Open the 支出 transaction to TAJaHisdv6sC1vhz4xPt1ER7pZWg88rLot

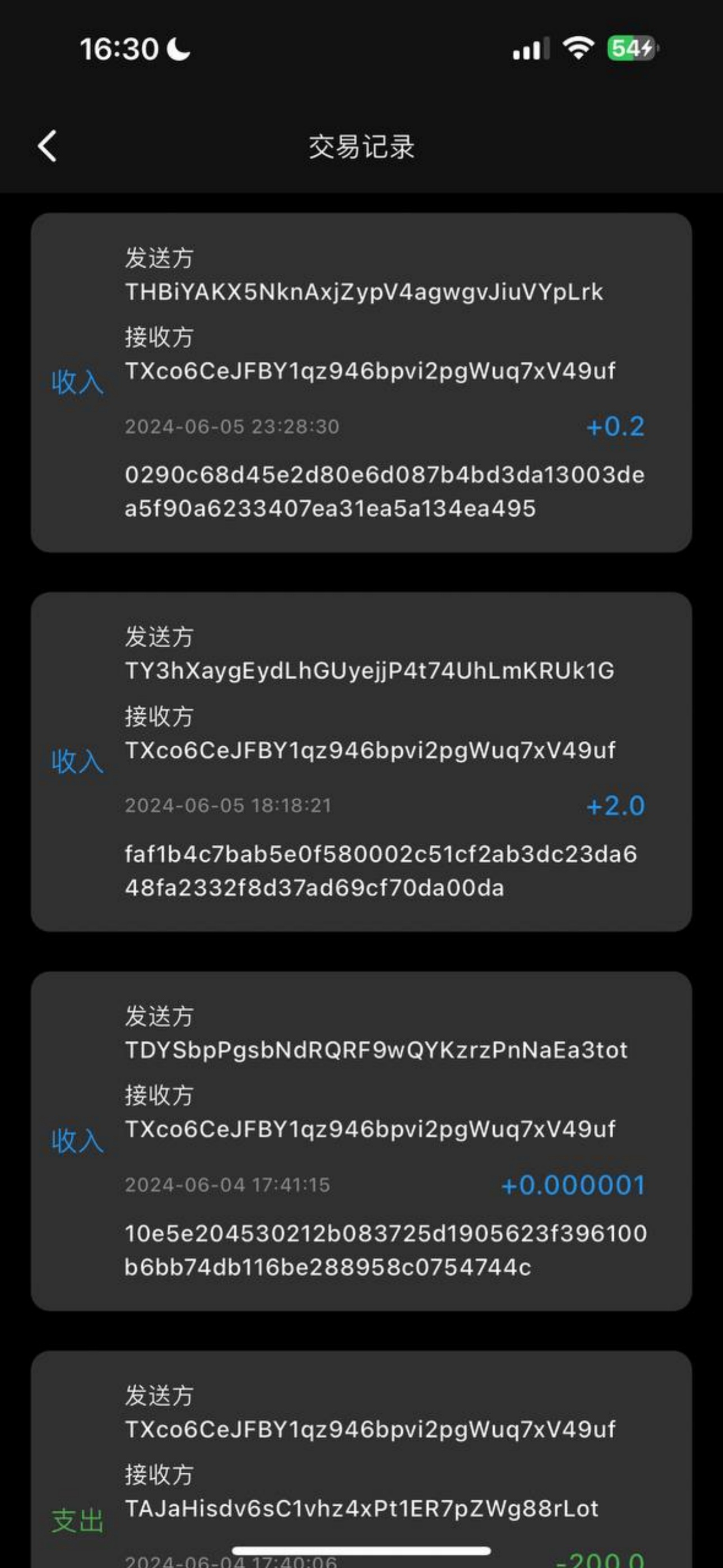361,1459
